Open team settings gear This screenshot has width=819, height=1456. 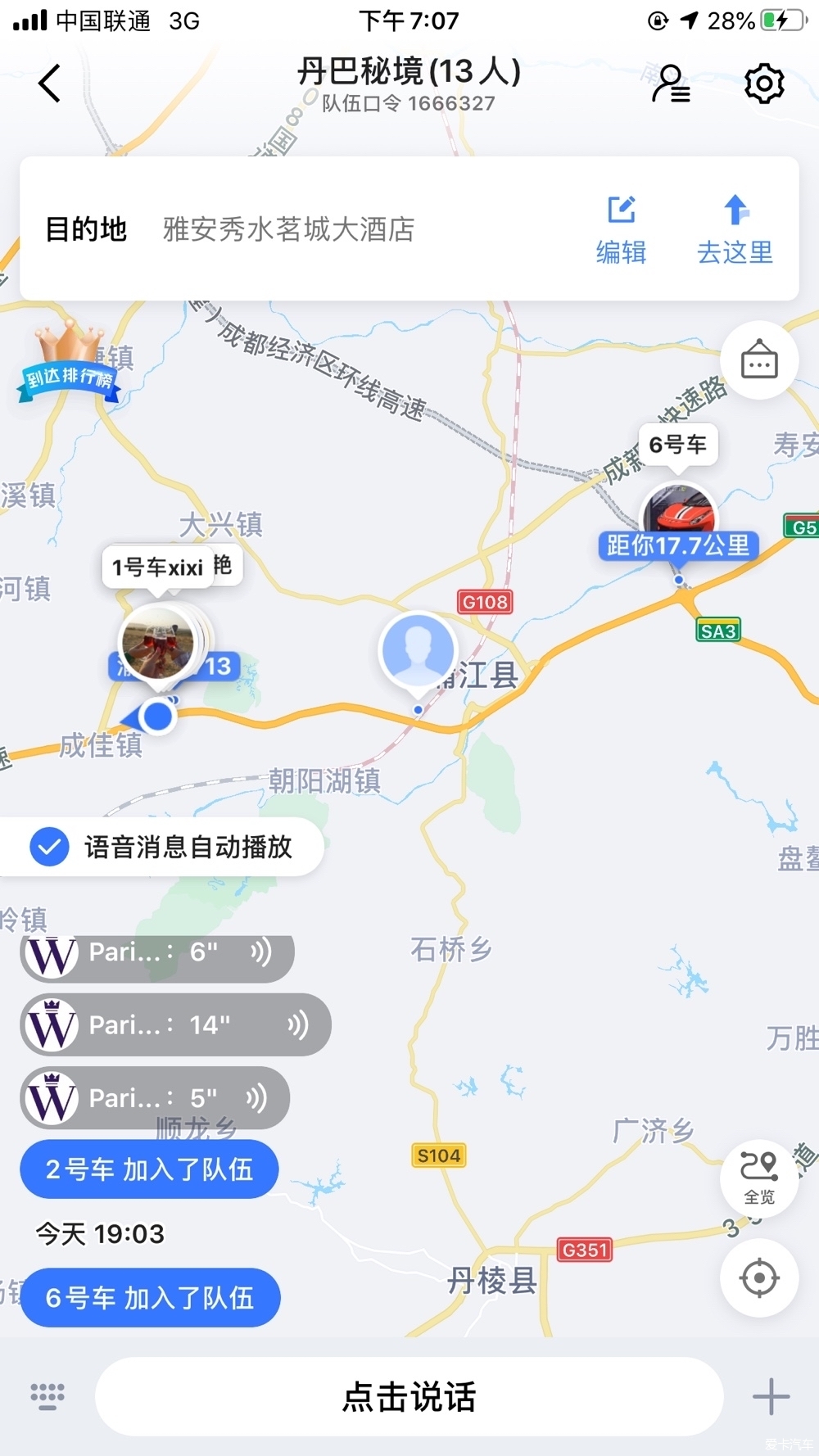click(764, 84)
